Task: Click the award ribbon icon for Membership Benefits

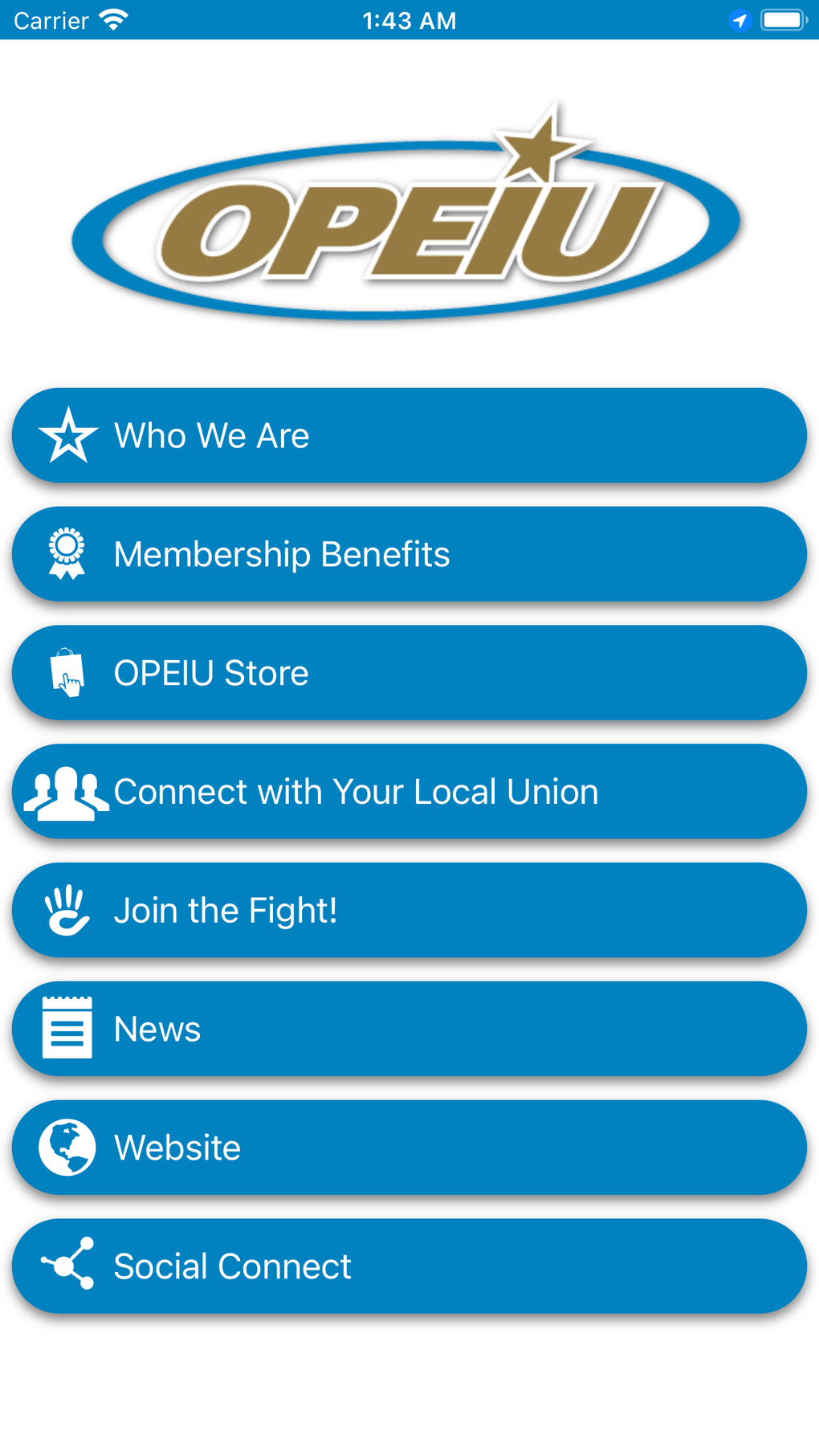Action: [x=68, y=554]
